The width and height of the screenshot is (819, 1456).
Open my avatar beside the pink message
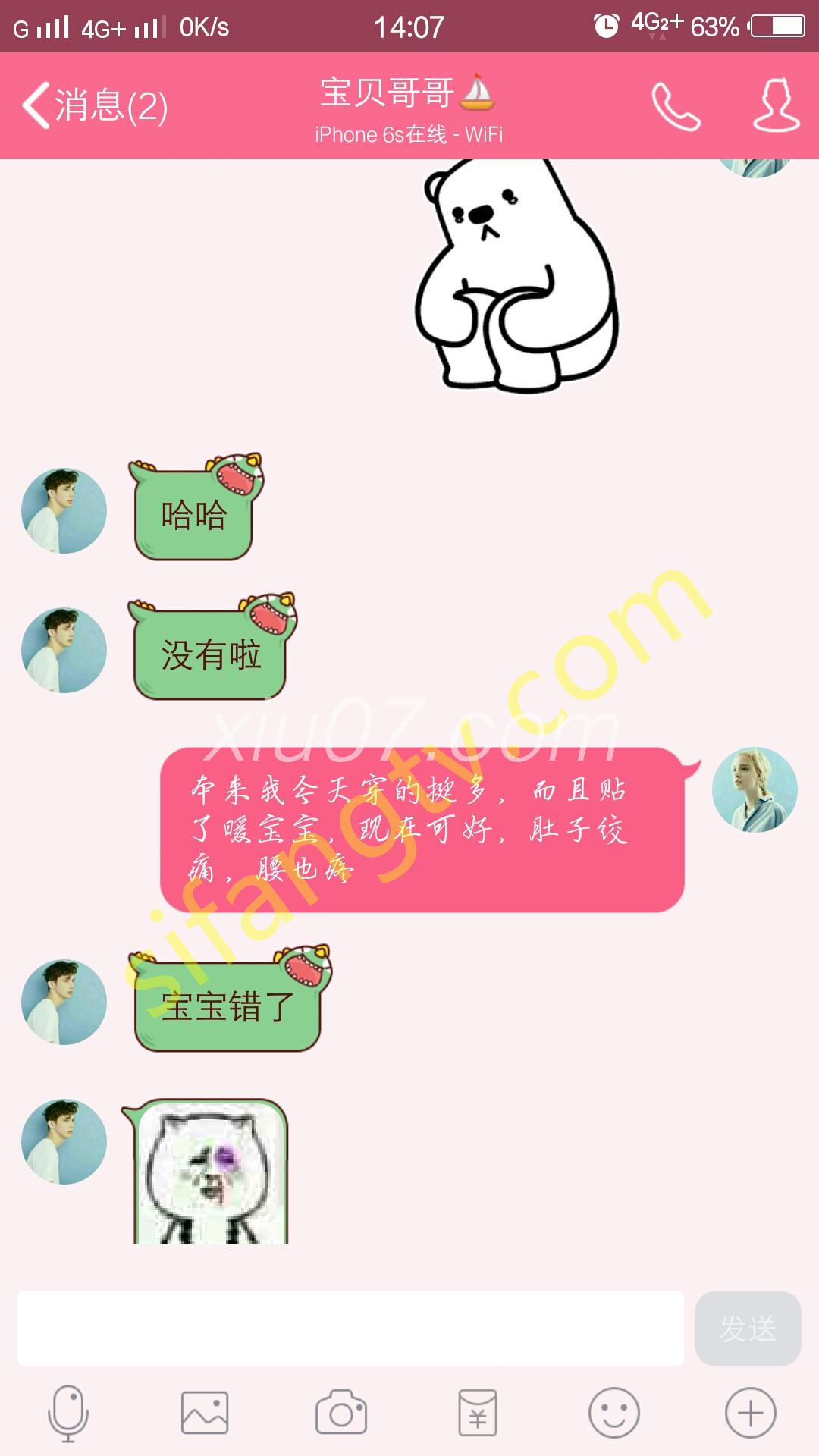pos(755,789)
